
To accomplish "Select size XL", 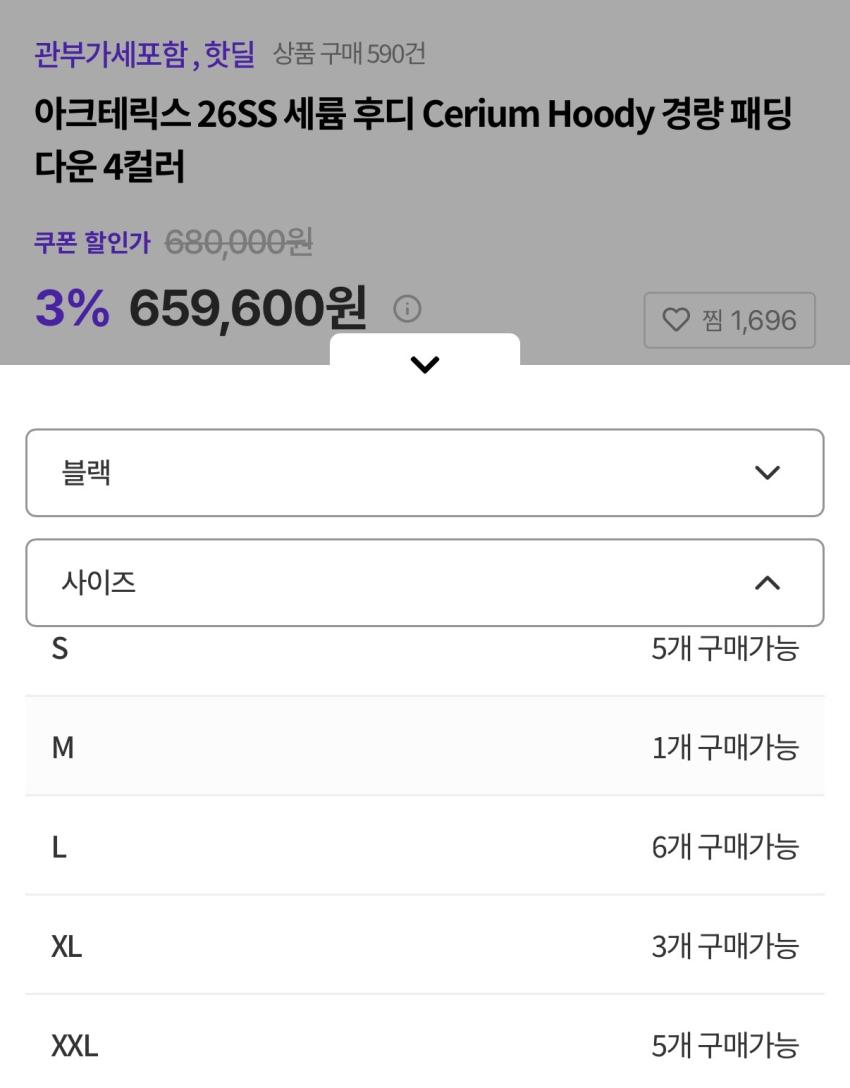I will point(425,946).
